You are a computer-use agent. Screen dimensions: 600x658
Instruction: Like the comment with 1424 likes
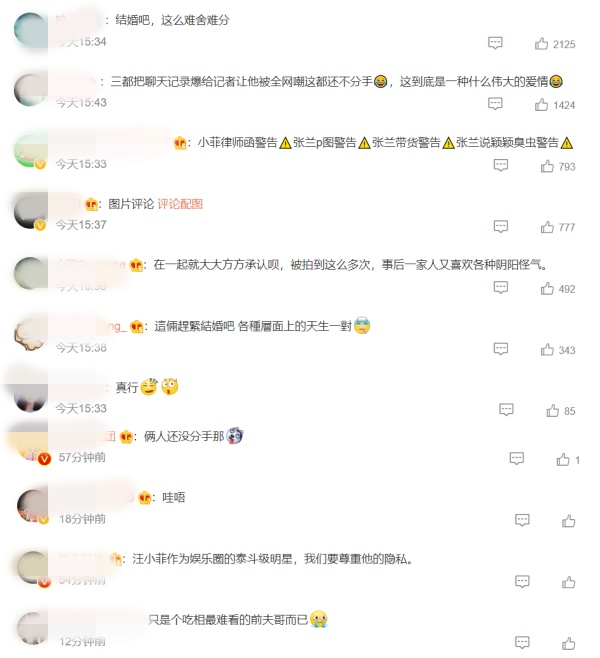pyautogui.click(x=542, y=105)
